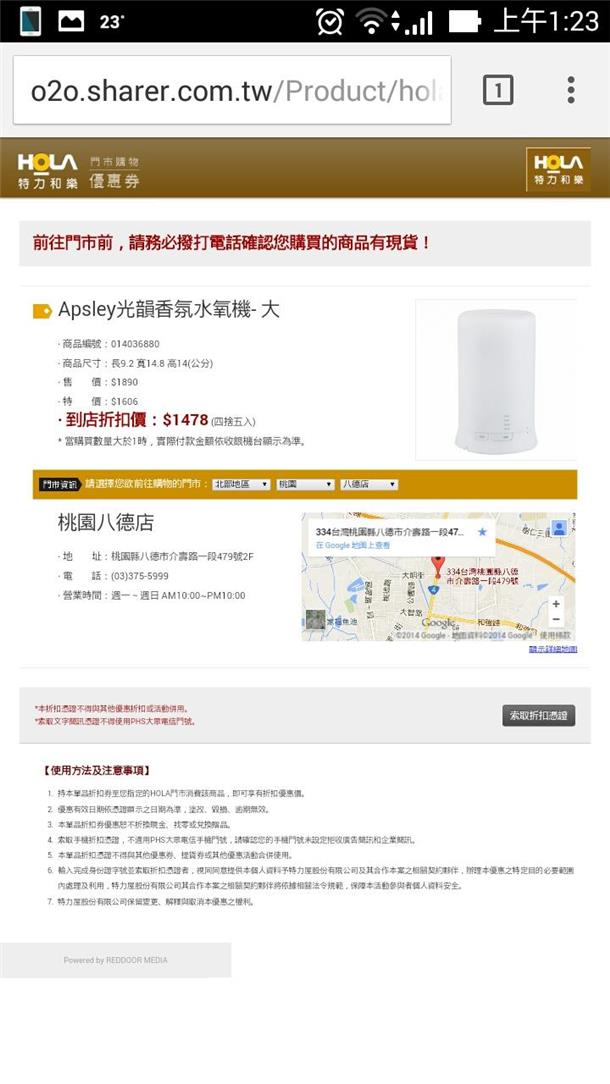The image size is (610, 1084).
Task: Zoom in on the map
Action: [x=556, y=604]
